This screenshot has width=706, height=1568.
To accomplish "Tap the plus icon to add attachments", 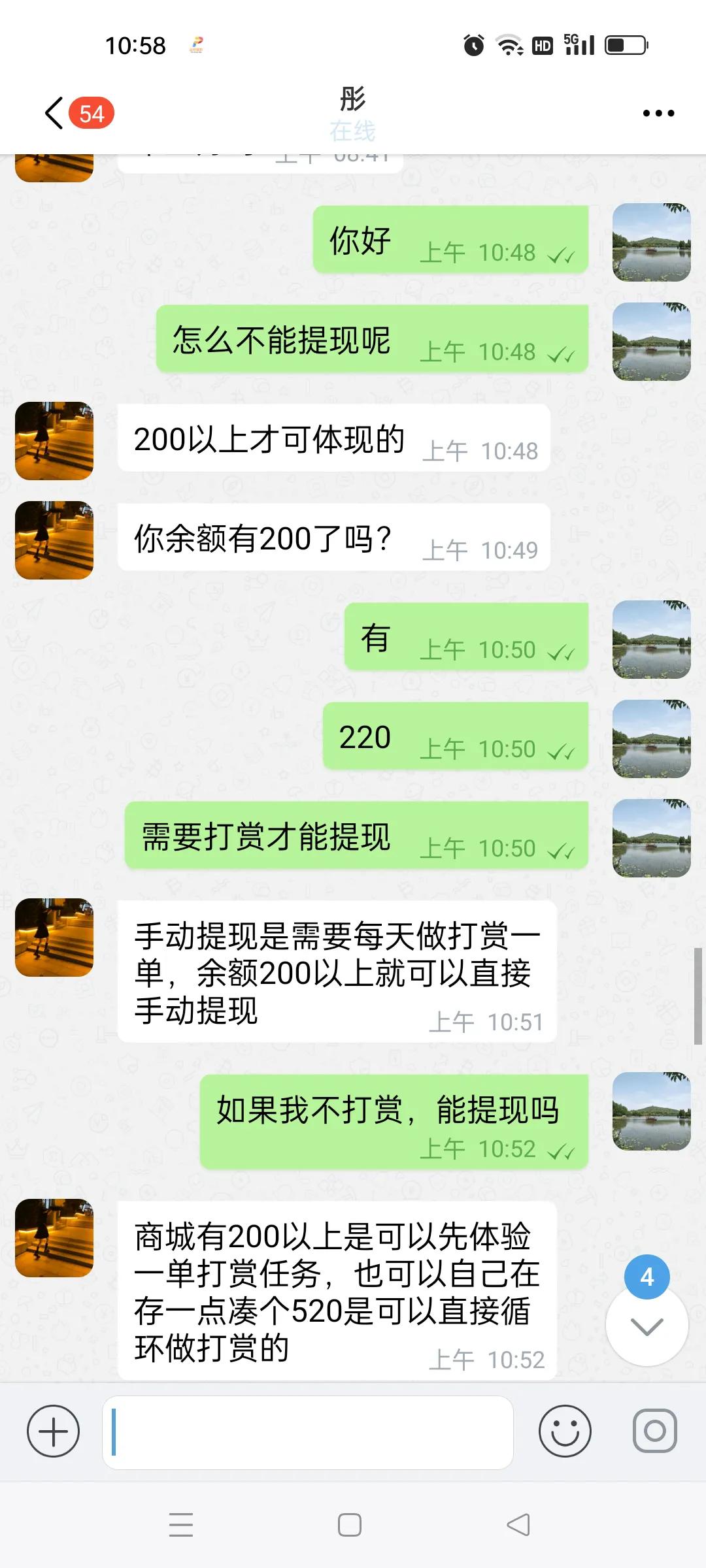I will [52, 1432].
